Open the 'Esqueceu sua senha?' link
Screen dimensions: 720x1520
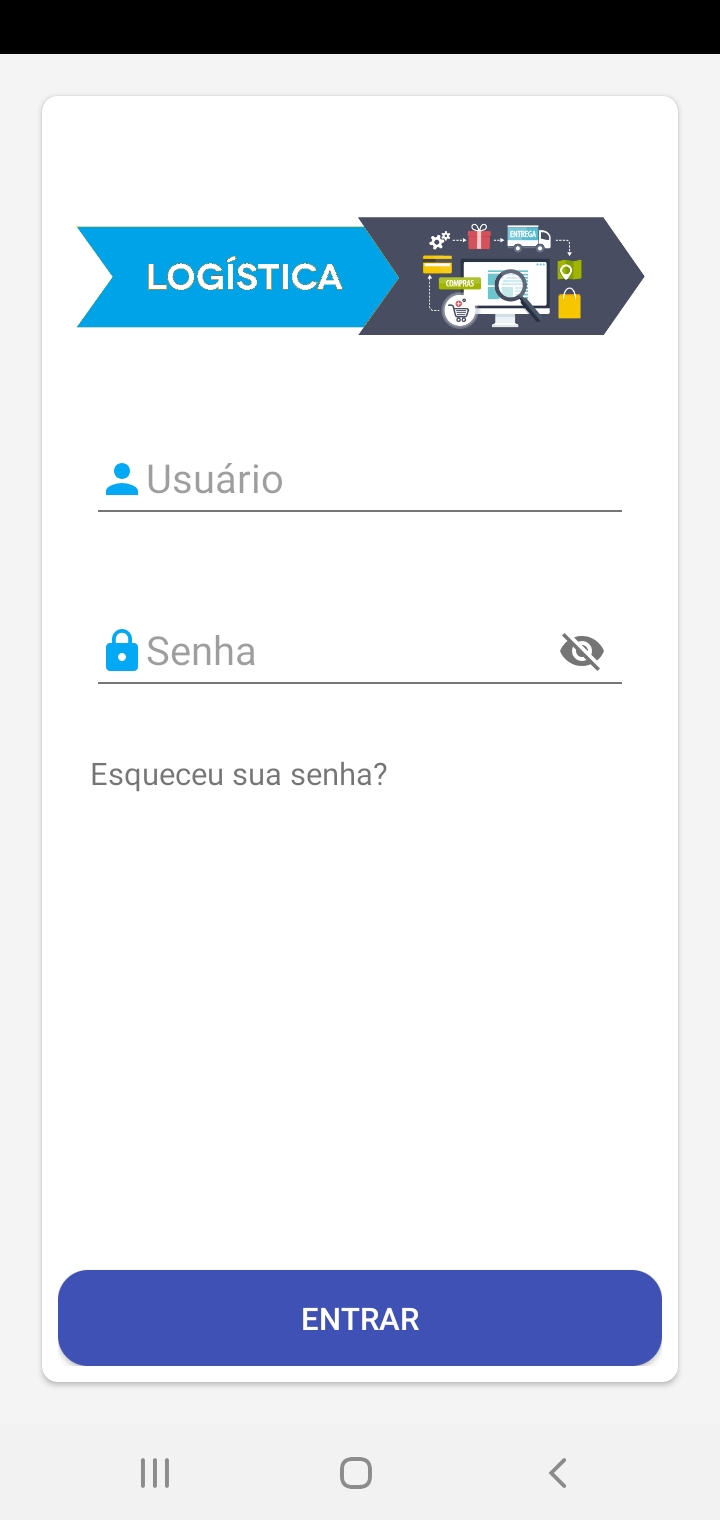pyautogui.click(x=238, y=774)
